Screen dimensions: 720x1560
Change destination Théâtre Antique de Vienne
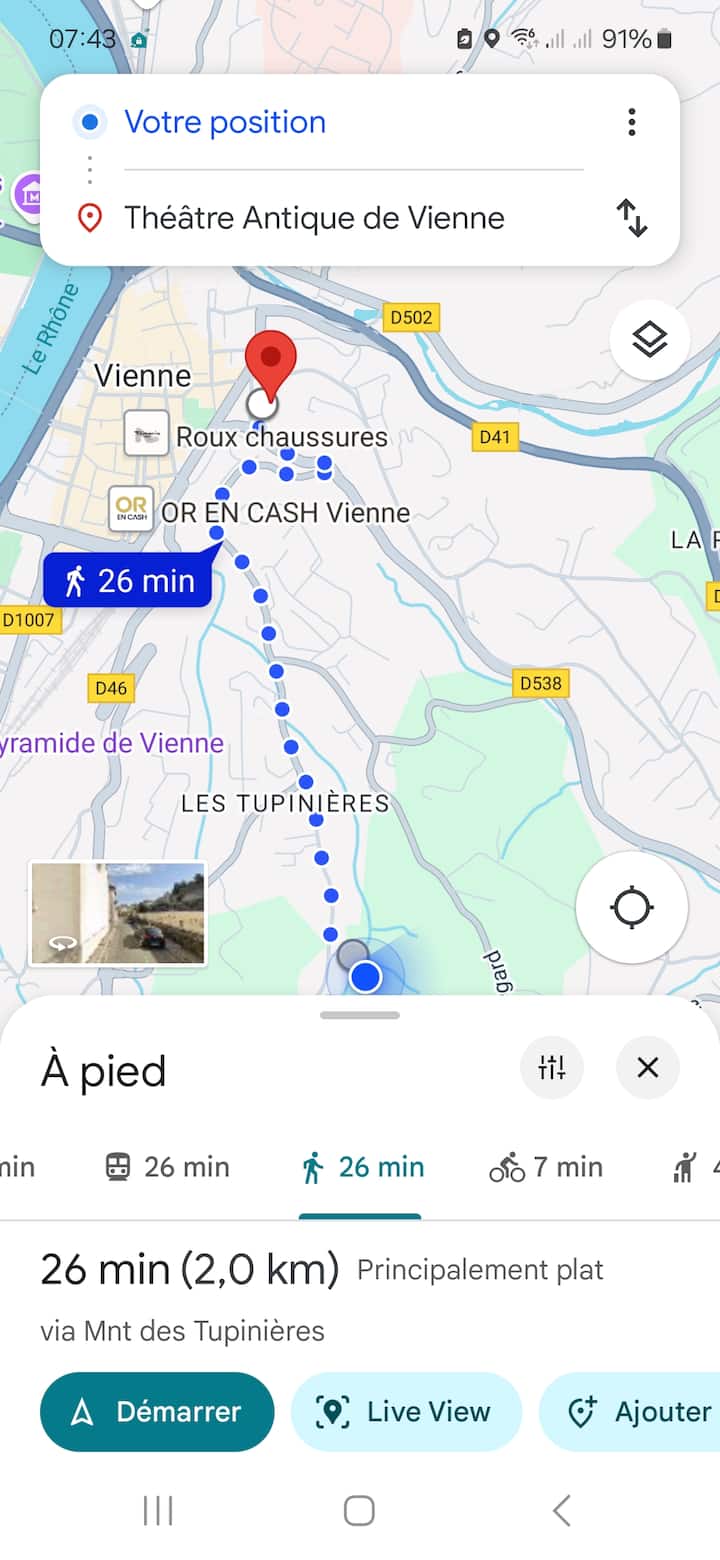pyautogui.click(x=314, y=218)
